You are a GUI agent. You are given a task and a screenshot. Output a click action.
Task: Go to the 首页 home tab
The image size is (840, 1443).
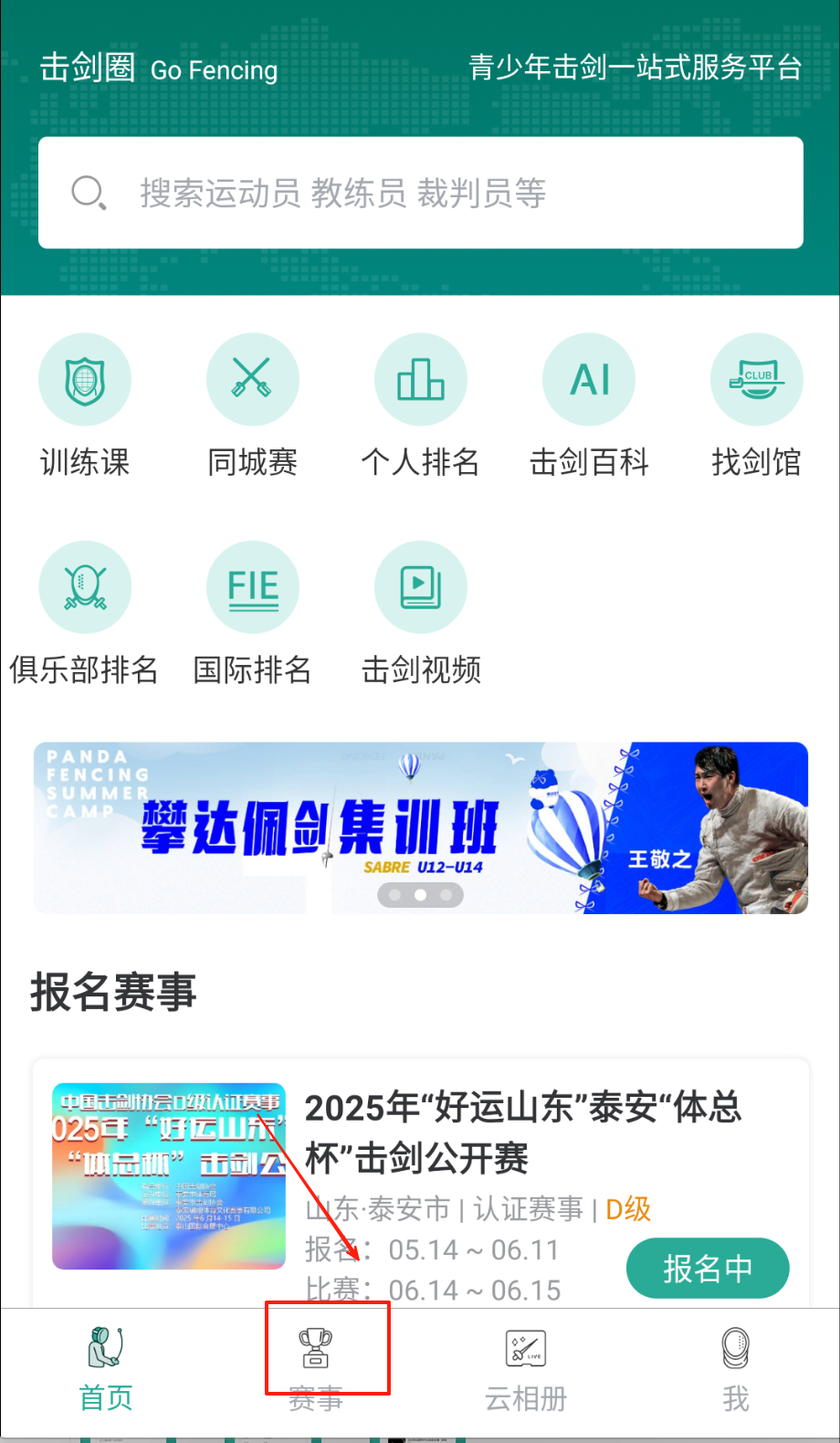tap(106, 1369)
